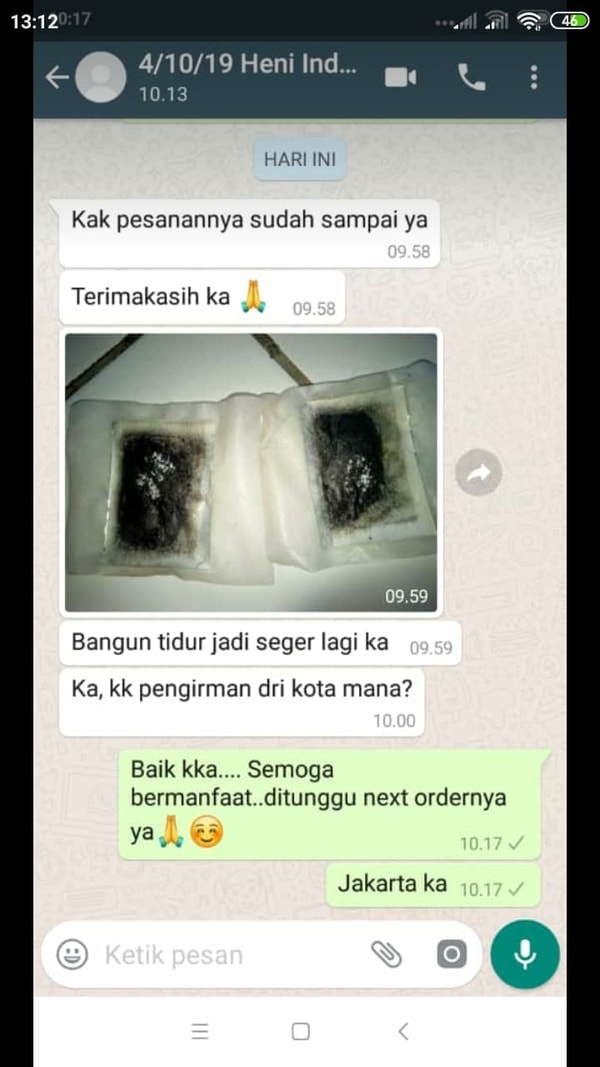Tap the system back button
The height and width of the screenshot is (1067, 600).
pos(403,1032)
